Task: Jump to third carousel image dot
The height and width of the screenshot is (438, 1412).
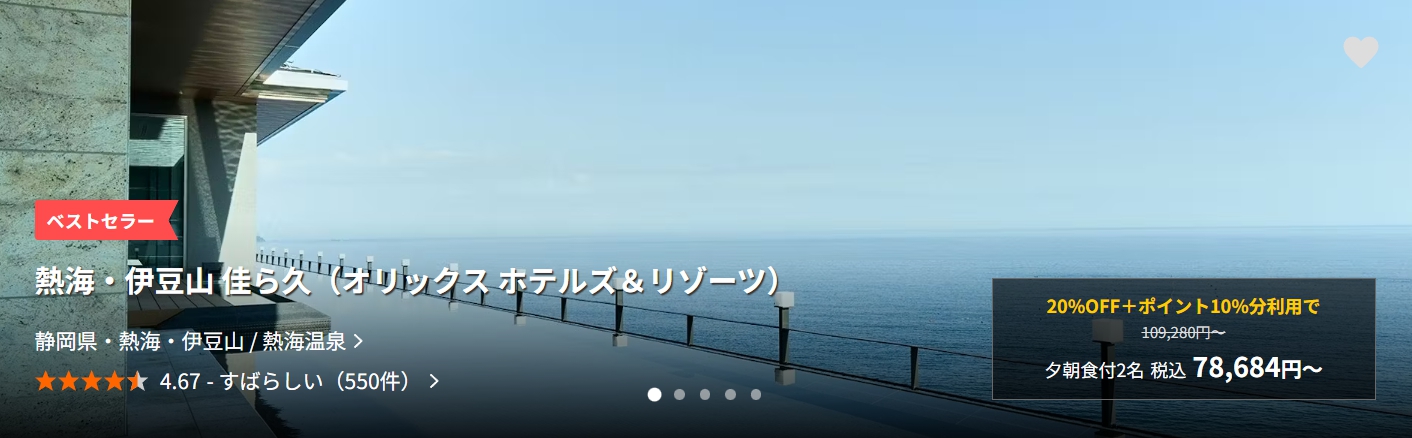Action: coord(705,394)
